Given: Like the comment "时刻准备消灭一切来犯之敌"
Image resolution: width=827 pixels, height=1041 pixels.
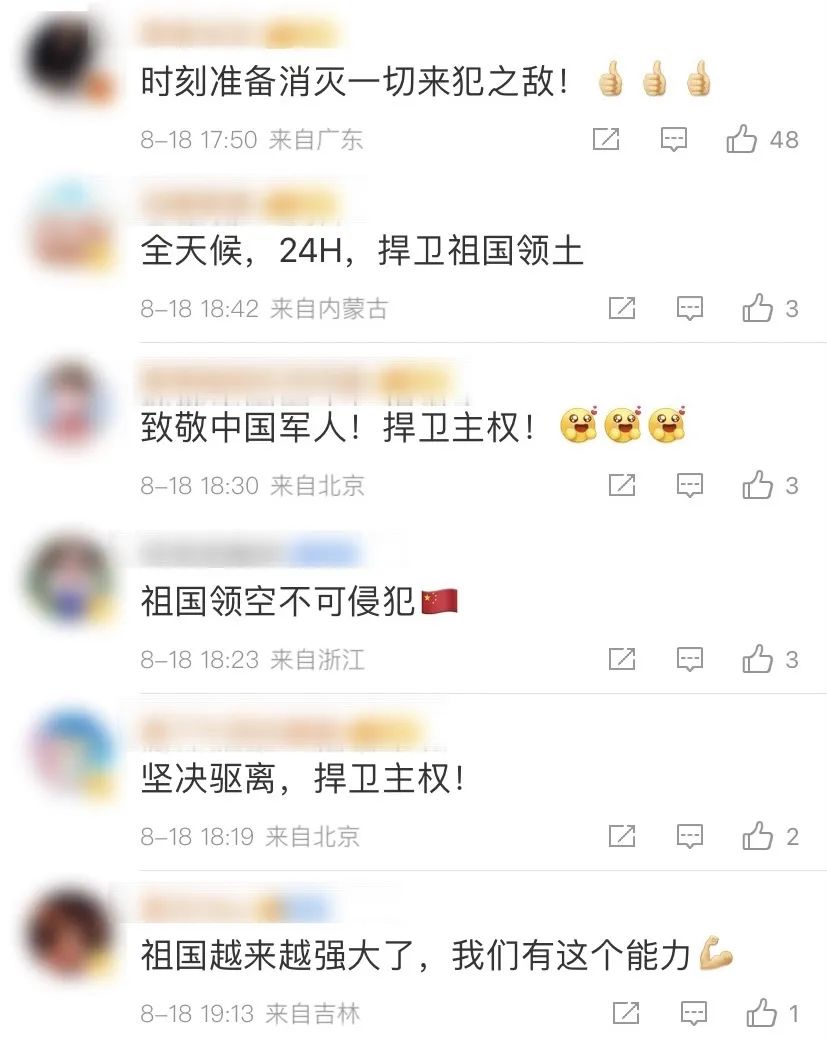Looking at the screenshot, I should click(x=742, y=139).
